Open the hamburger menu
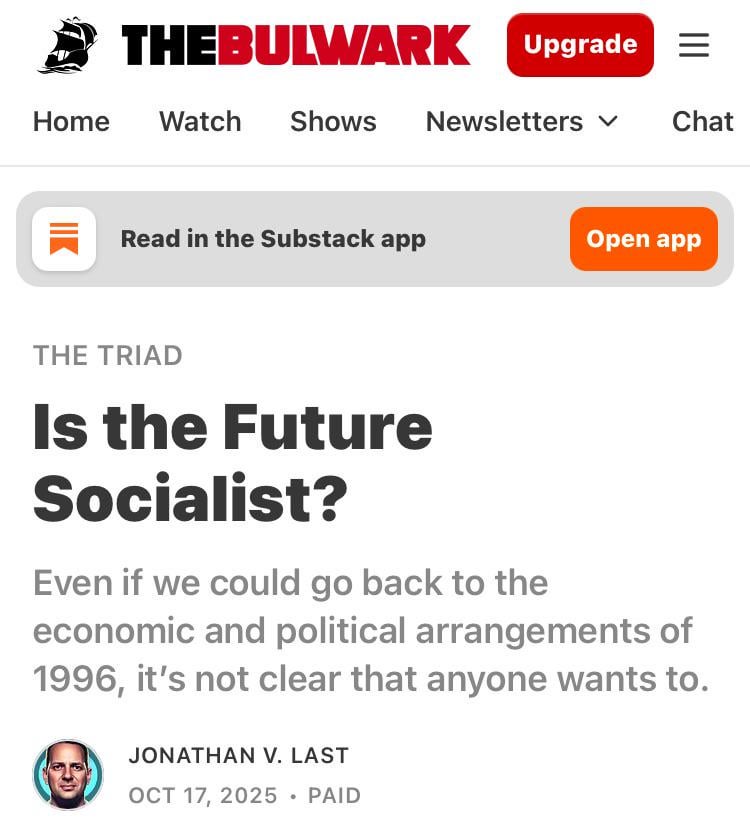The image size is (750, 839). (694, 45)
